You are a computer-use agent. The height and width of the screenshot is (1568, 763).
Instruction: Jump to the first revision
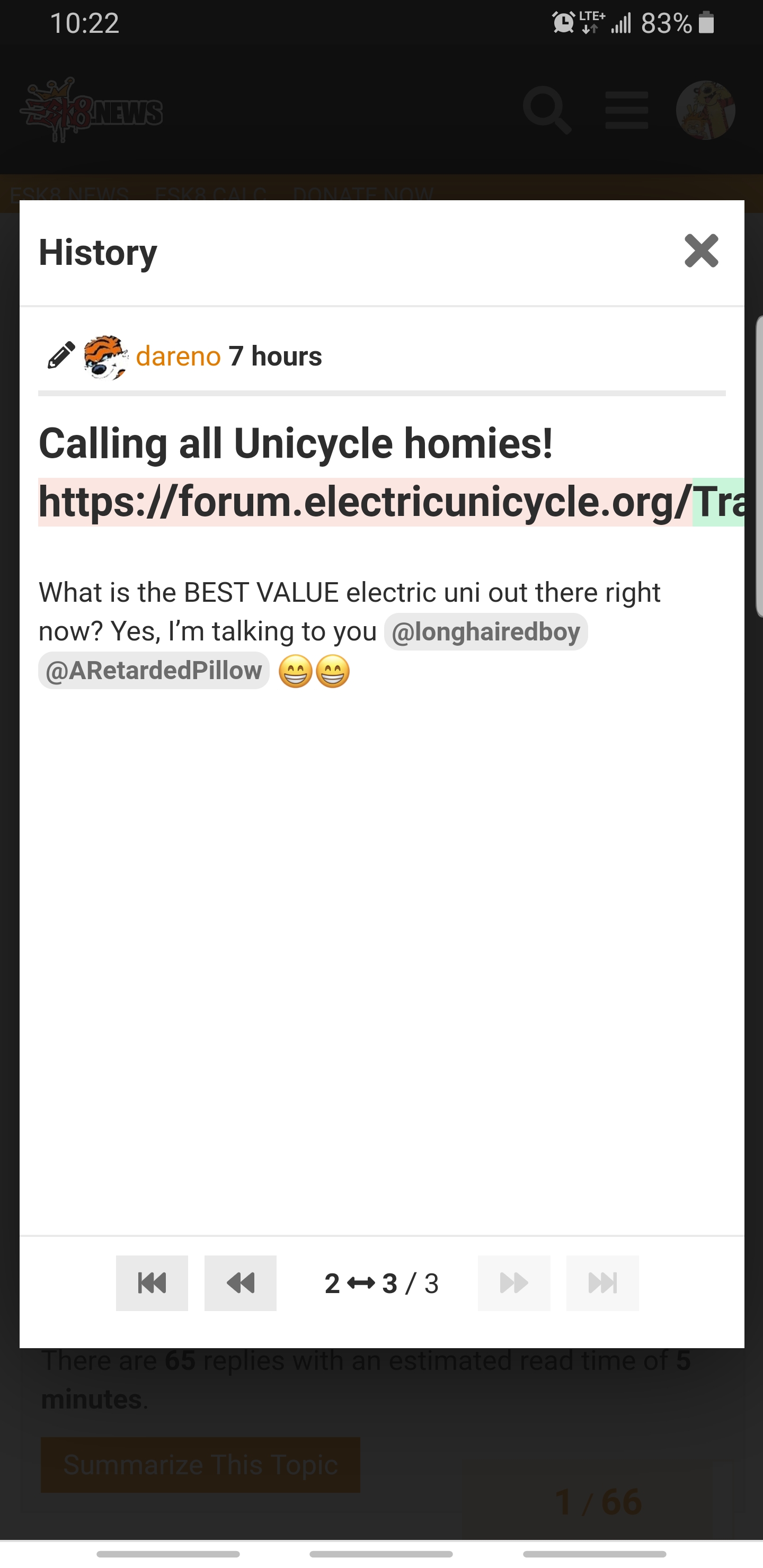pyautogui.click(x=152, y=1282)
